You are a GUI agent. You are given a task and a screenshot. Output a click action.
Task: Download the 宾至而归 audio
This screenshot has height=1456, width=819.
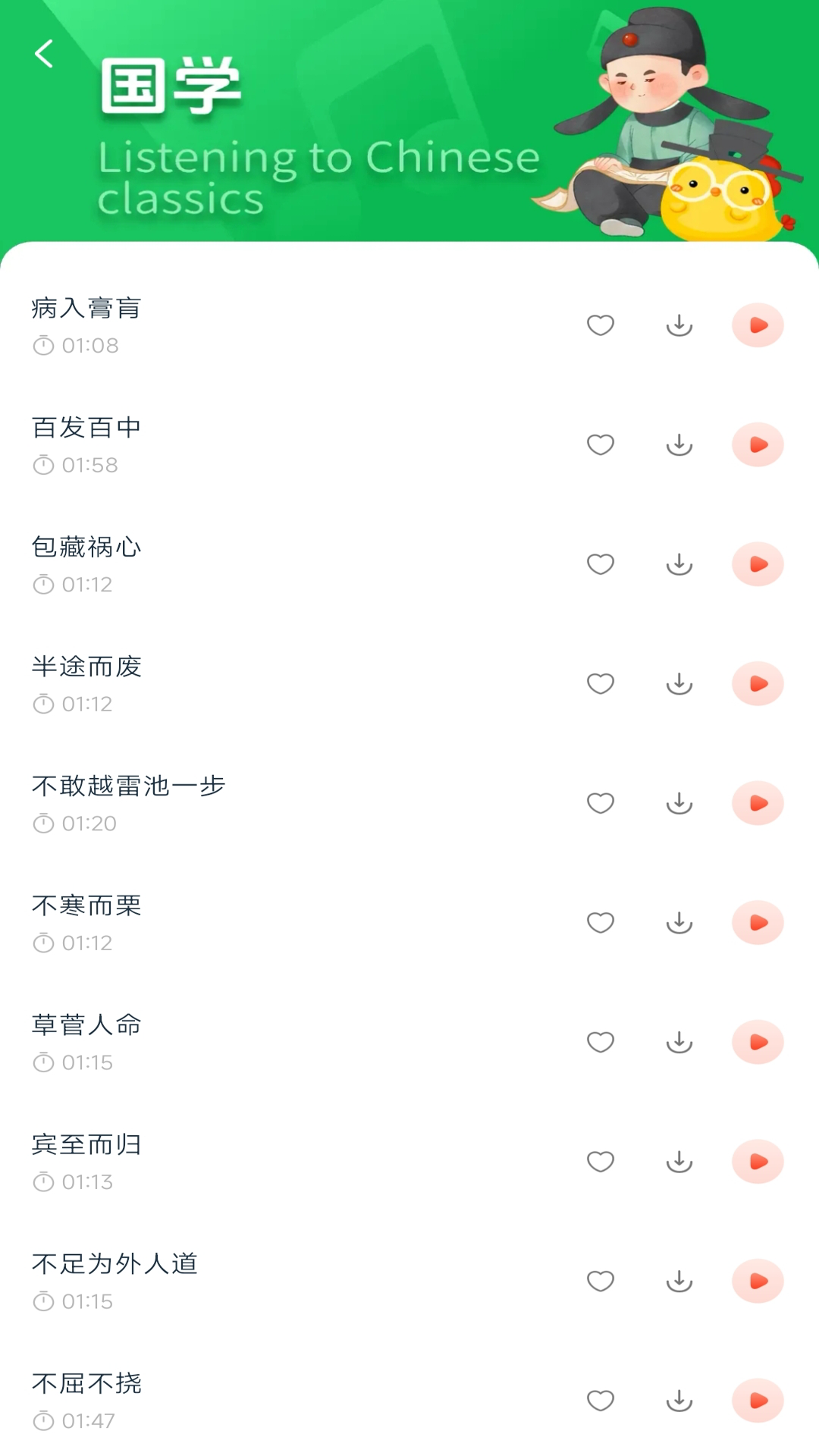coord(679,1162)
